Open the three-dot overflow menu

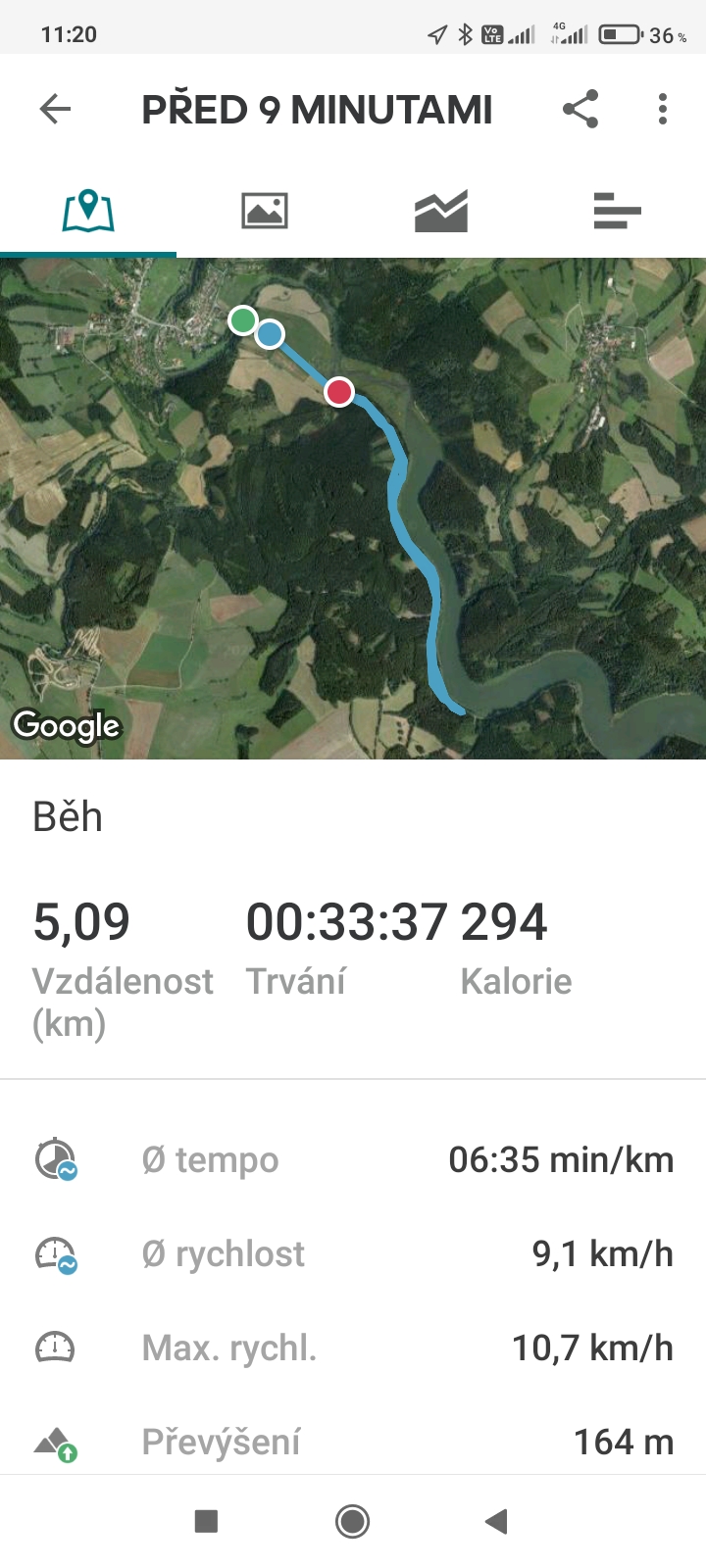click(663, 109)
